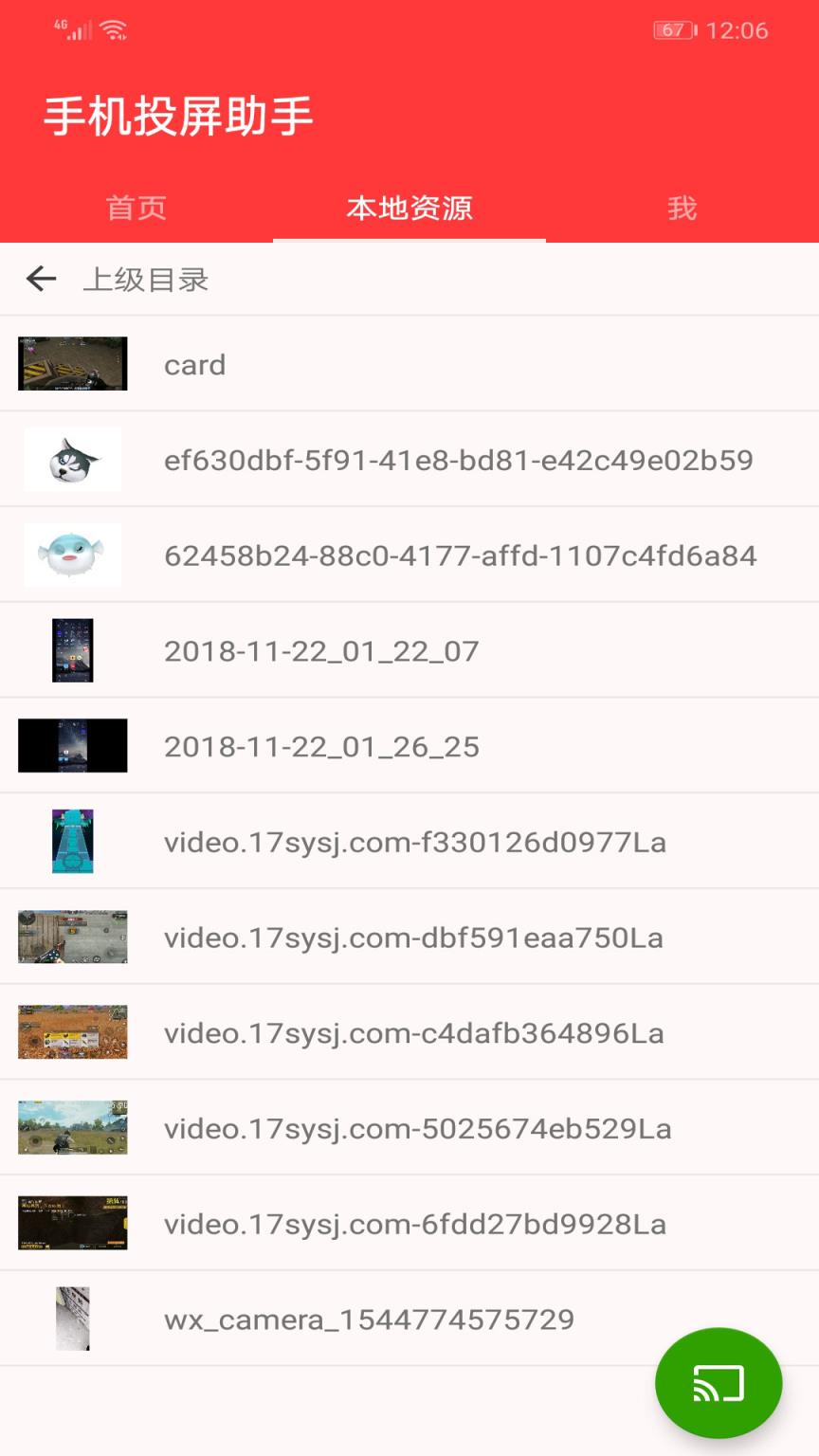The width and height of the screenshot is (819, 1456).
Task: Tap the green cast icon
Action: (718, 1383)
